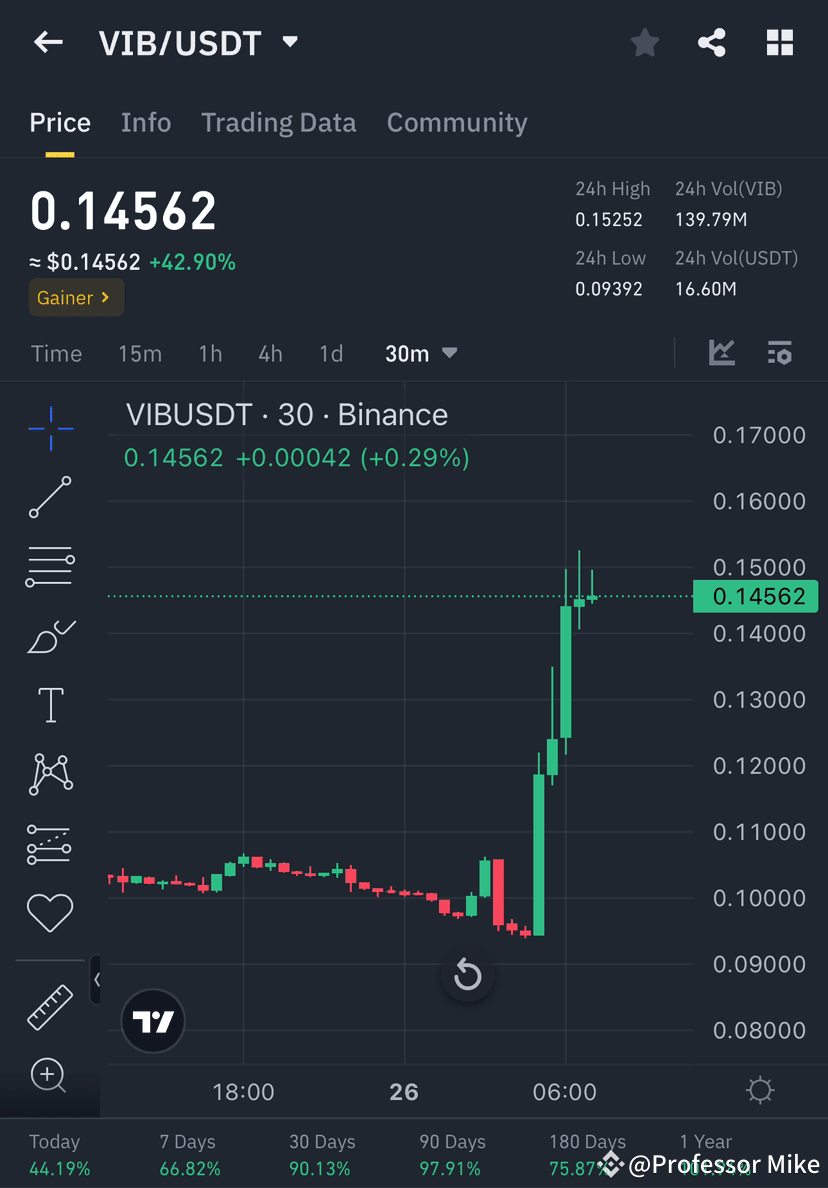Open the Gainer label link
The width and height of the screenshot is (828, 1188).
click(76, 297)
